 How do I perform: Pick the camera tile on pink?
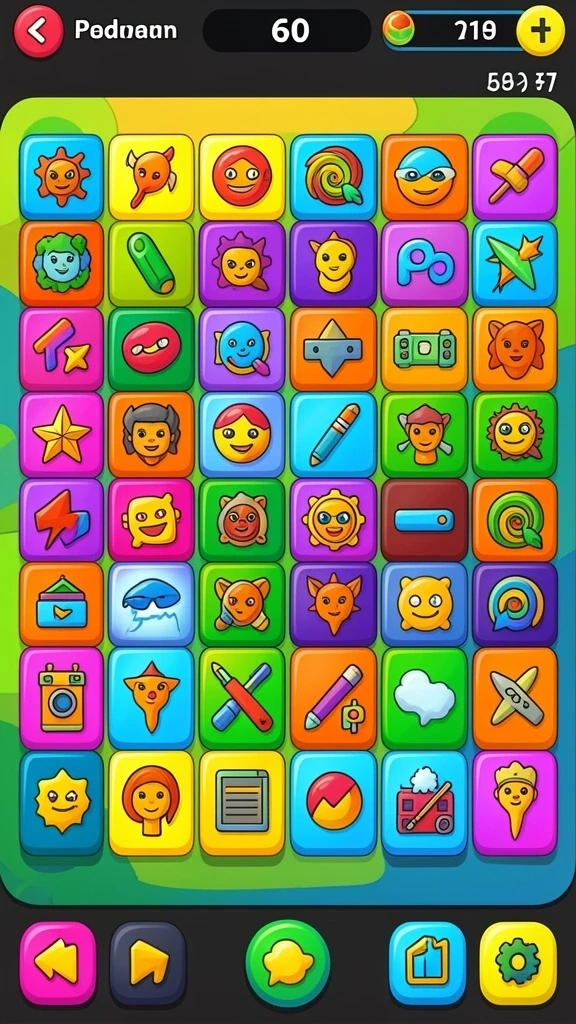(61, 698)
